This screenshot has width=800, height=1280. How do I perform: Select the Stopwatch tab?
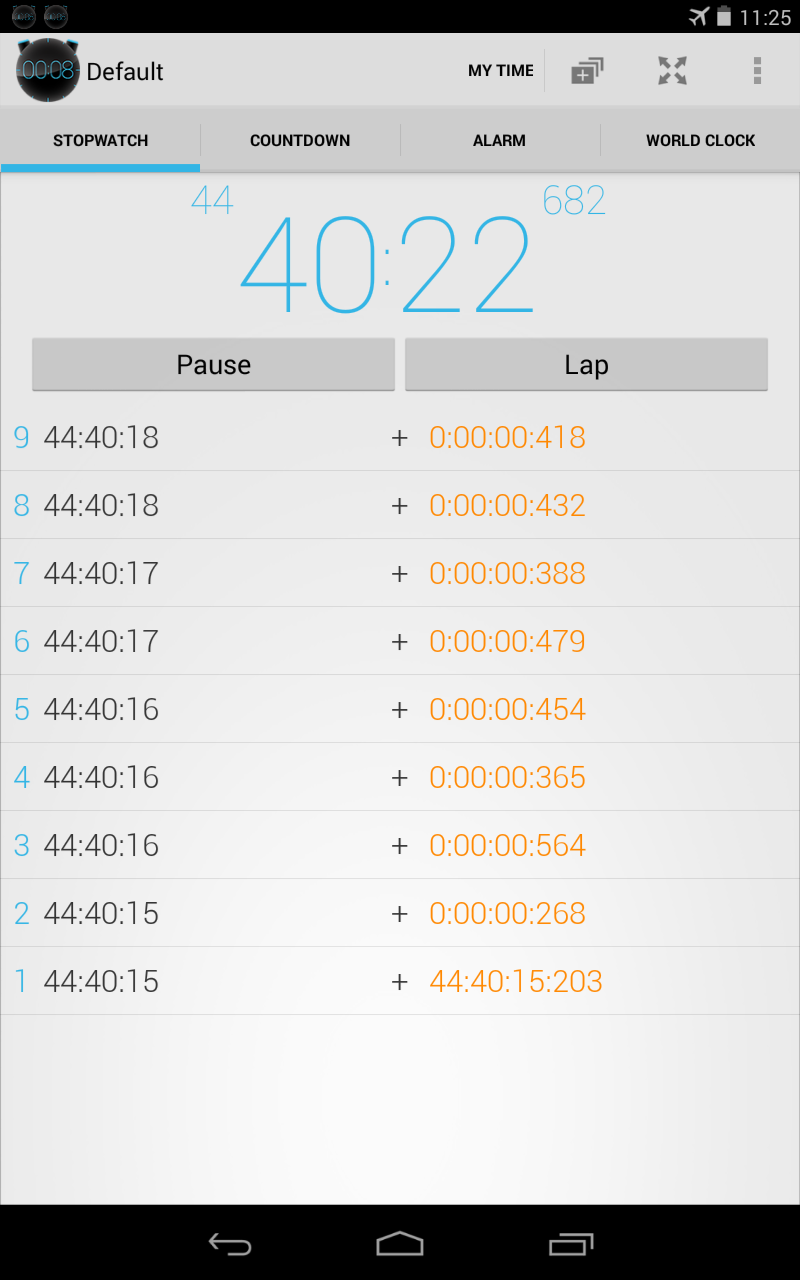(100, 140)
